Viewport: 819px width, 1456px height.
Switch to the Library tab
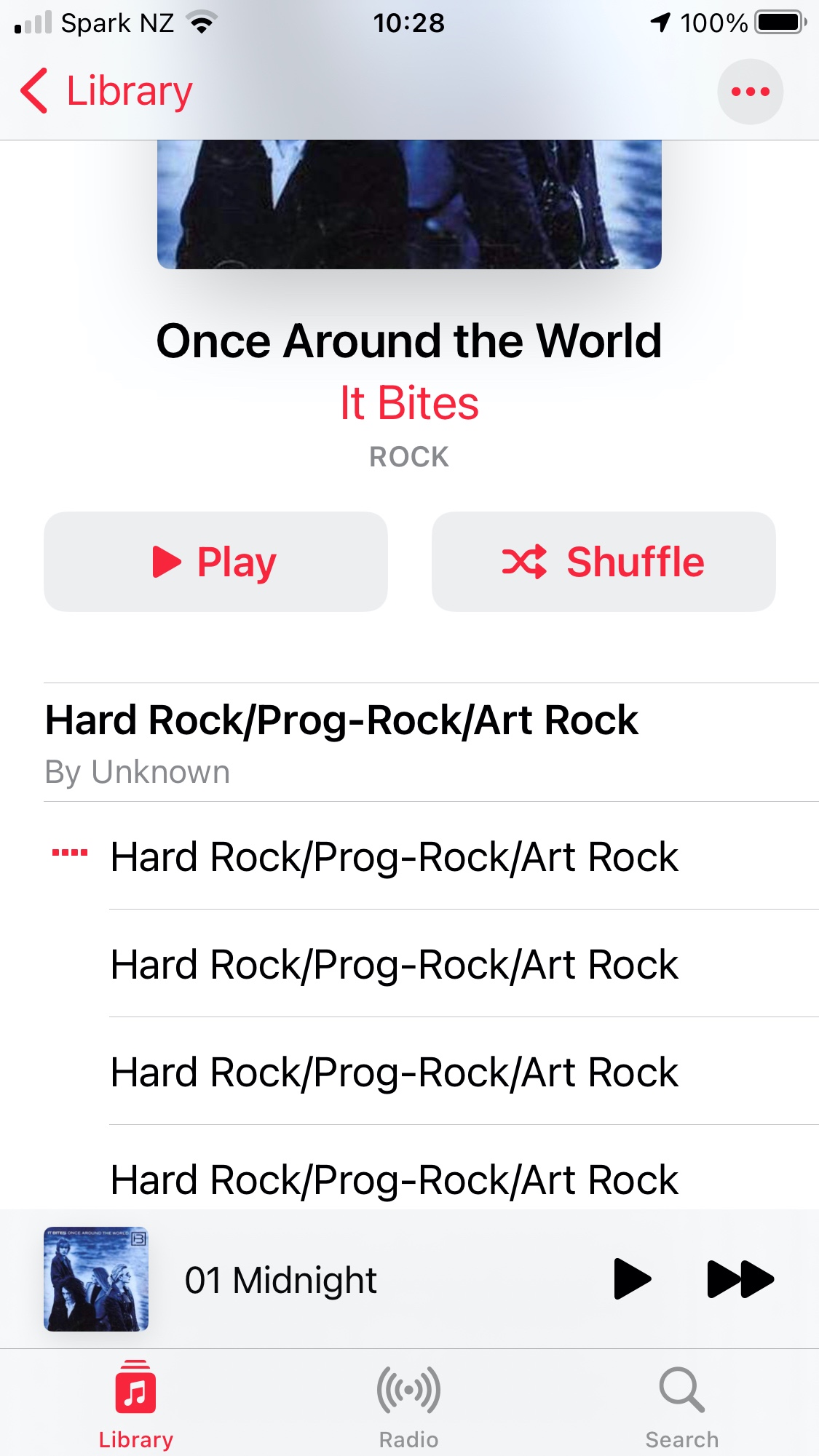click(136, 1404)
